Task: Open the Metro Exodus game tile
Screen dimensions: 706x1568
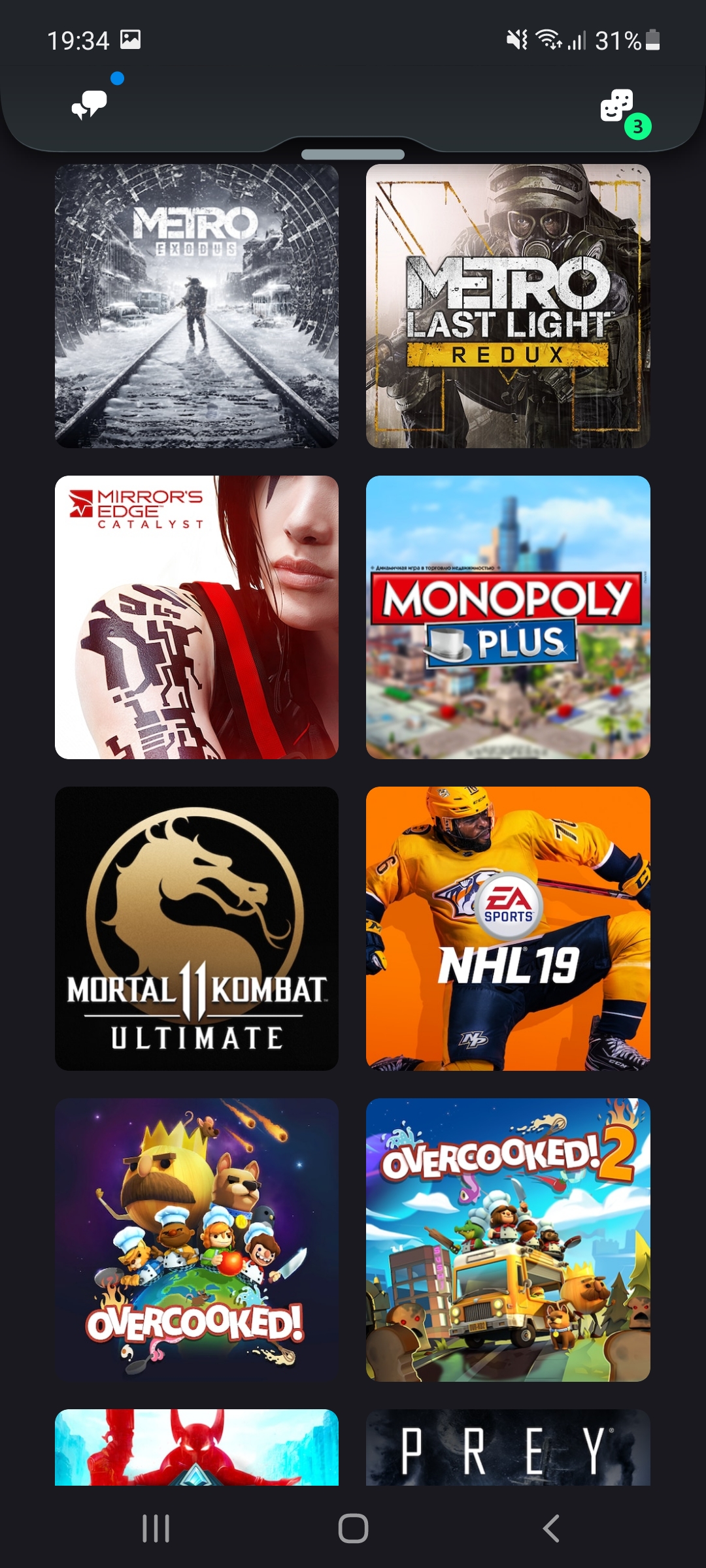Action: (197, 306)
